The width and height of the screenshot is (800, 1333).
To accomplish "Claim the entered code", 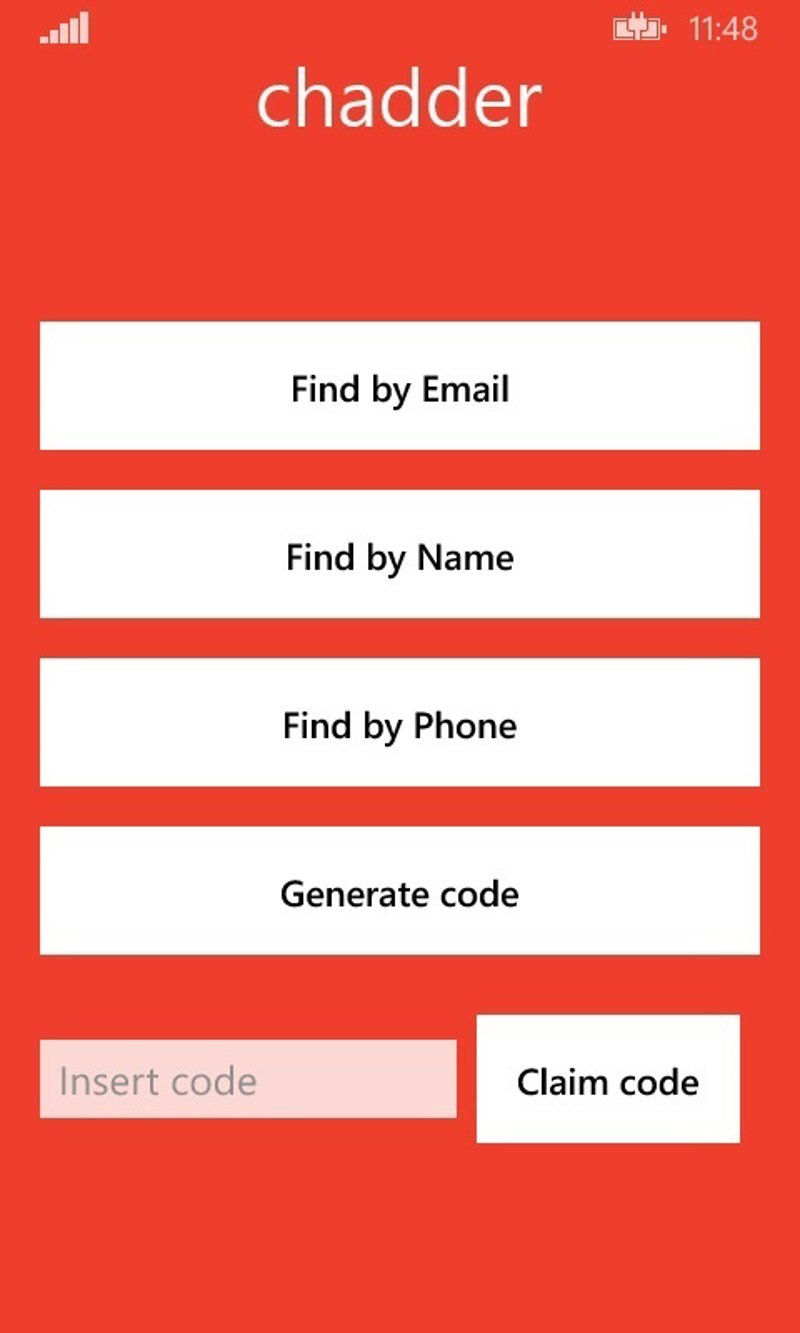I will (608, 1079).
